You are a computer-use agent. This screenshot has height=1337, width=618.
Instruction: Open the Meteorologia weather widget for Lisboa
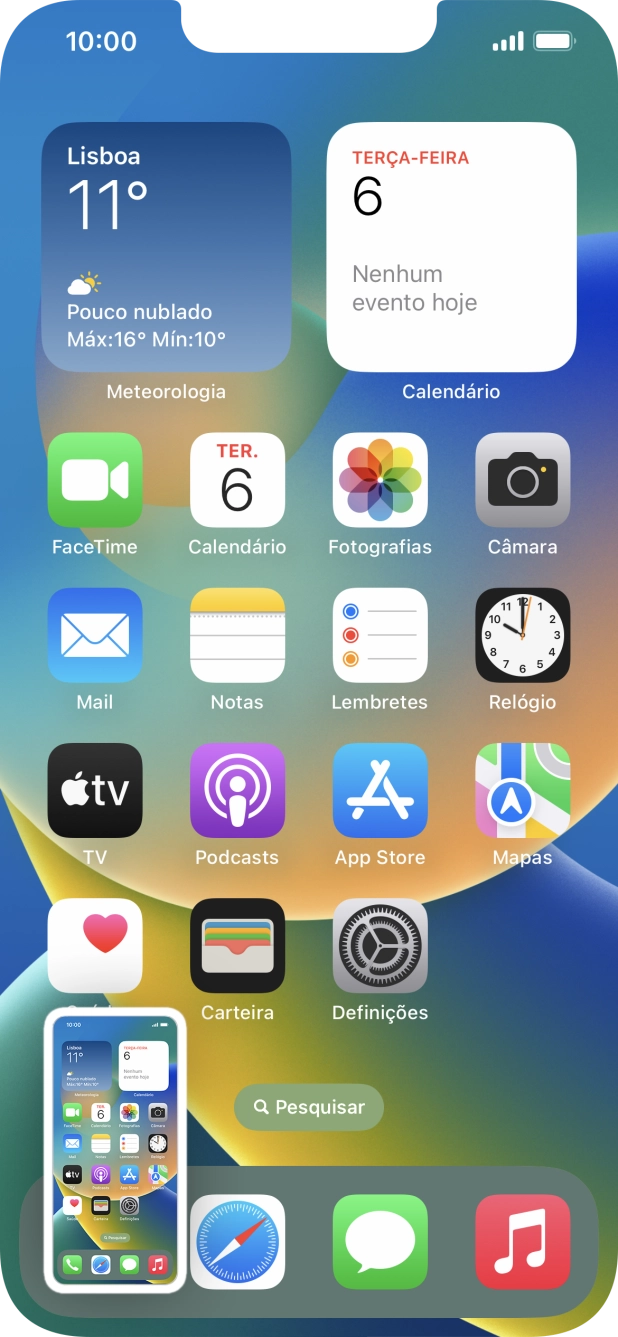pyautogui.click(x=166, y=247)
